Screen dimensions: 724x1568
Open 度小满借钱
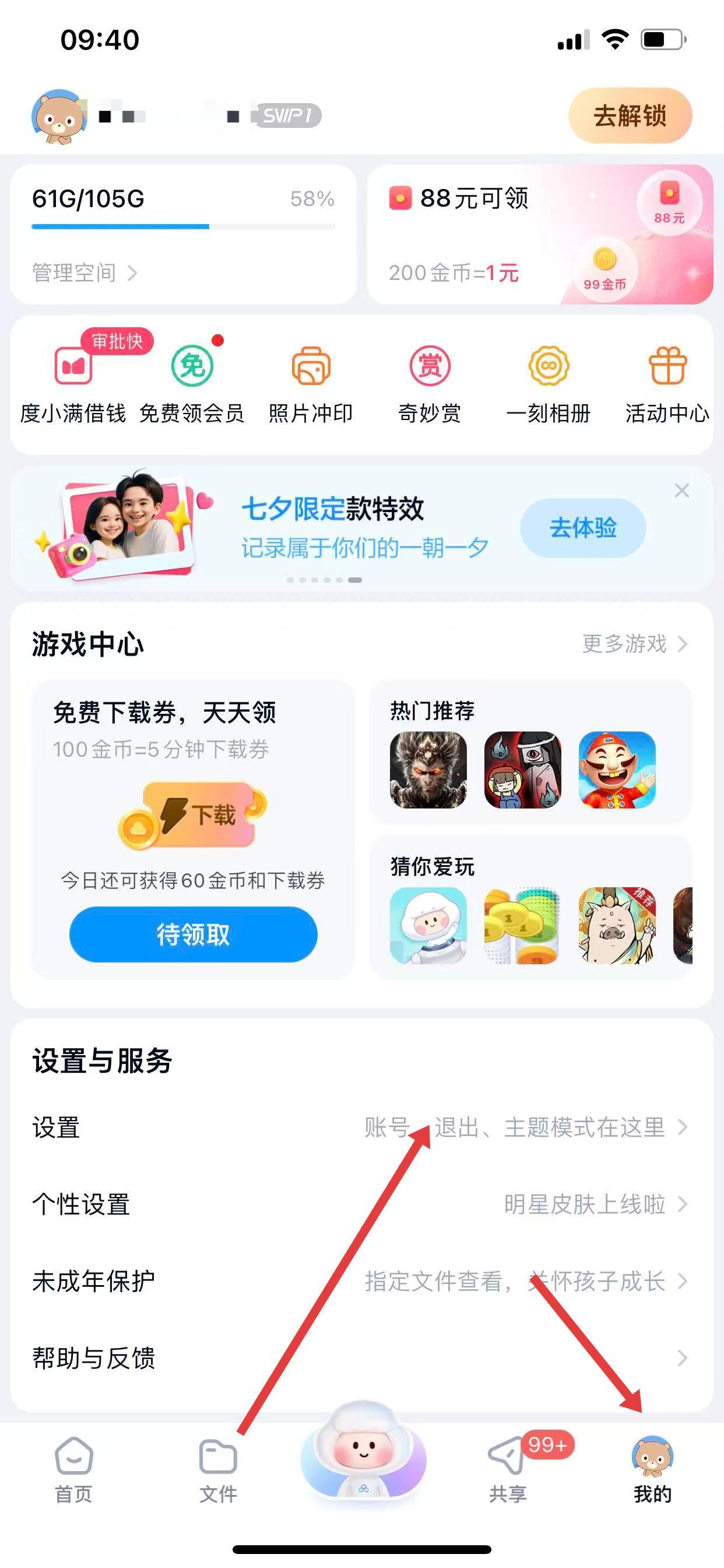[73, 382]
